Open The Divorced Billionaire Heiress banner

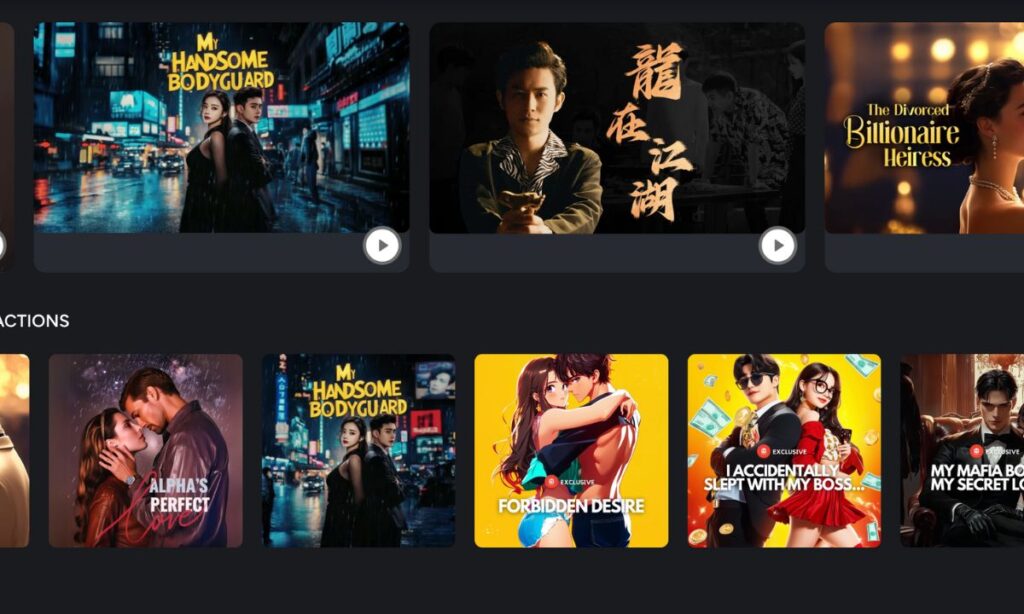point(924,130)
